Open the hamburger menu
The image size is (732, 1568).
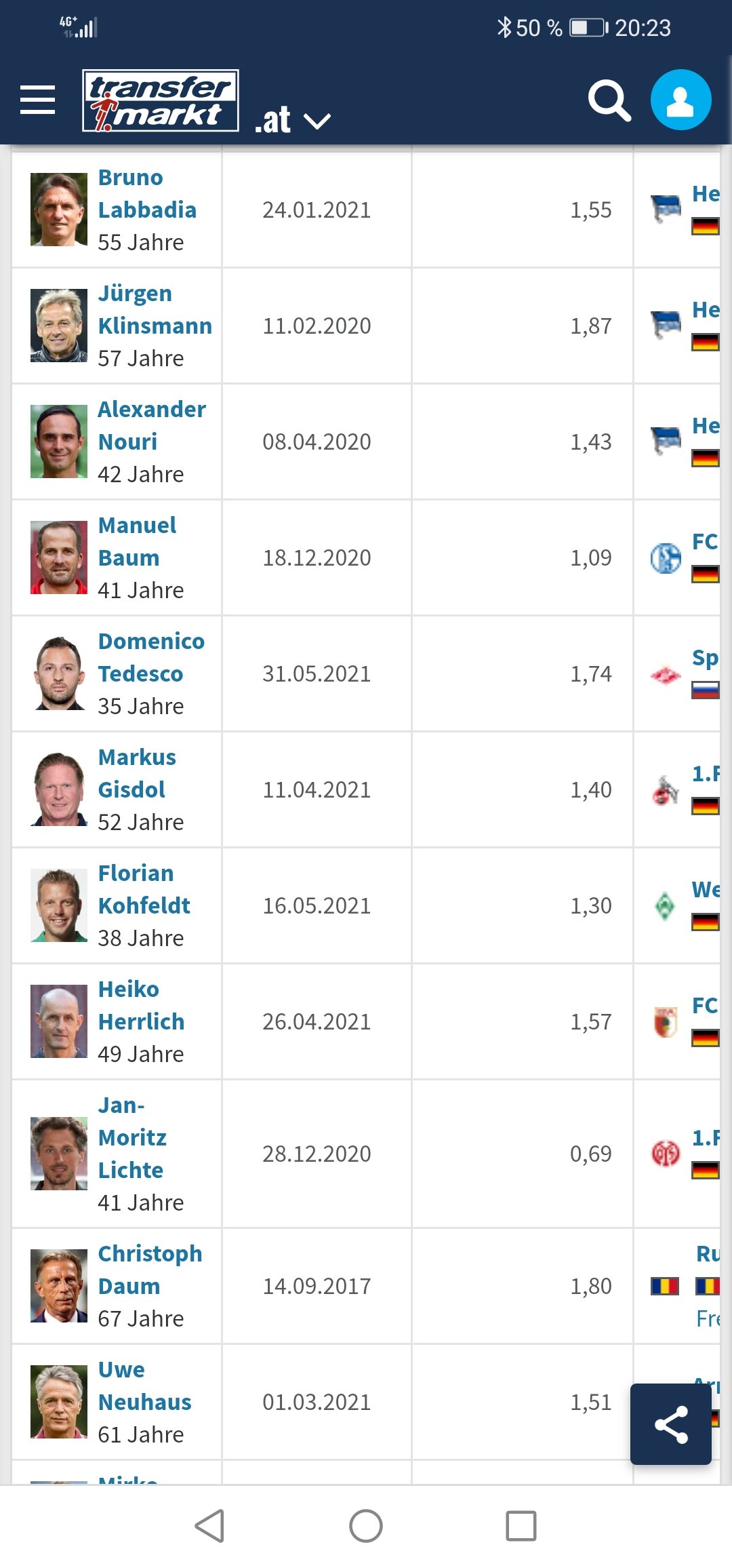tap(38, 100)
